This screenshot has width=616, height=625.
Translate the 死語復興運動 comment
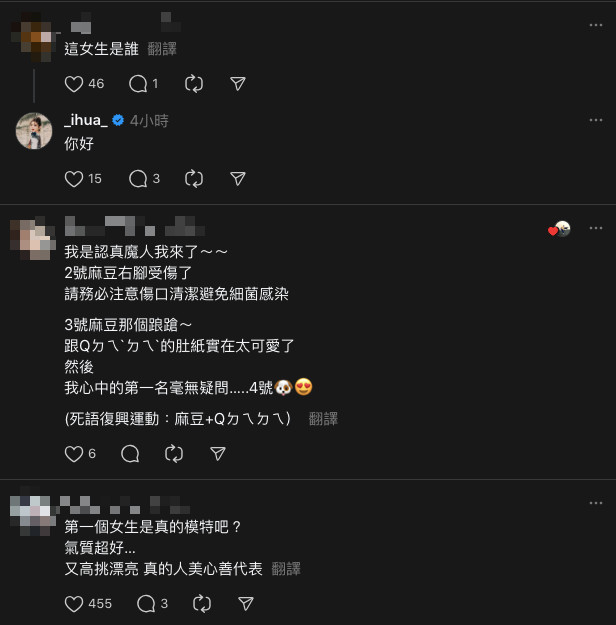[323, 418]
